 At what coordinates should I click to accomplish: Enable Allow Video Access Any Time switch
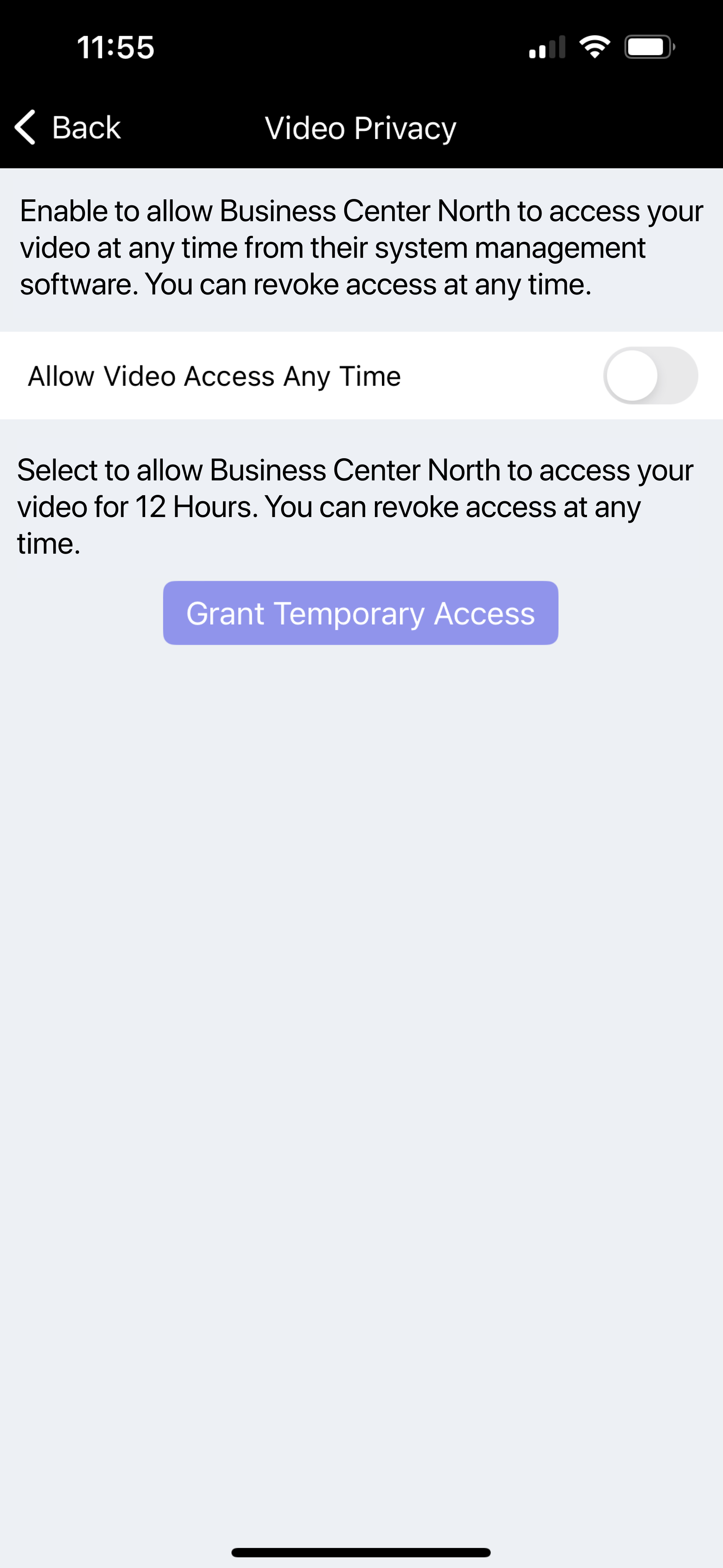coord(650,375)
